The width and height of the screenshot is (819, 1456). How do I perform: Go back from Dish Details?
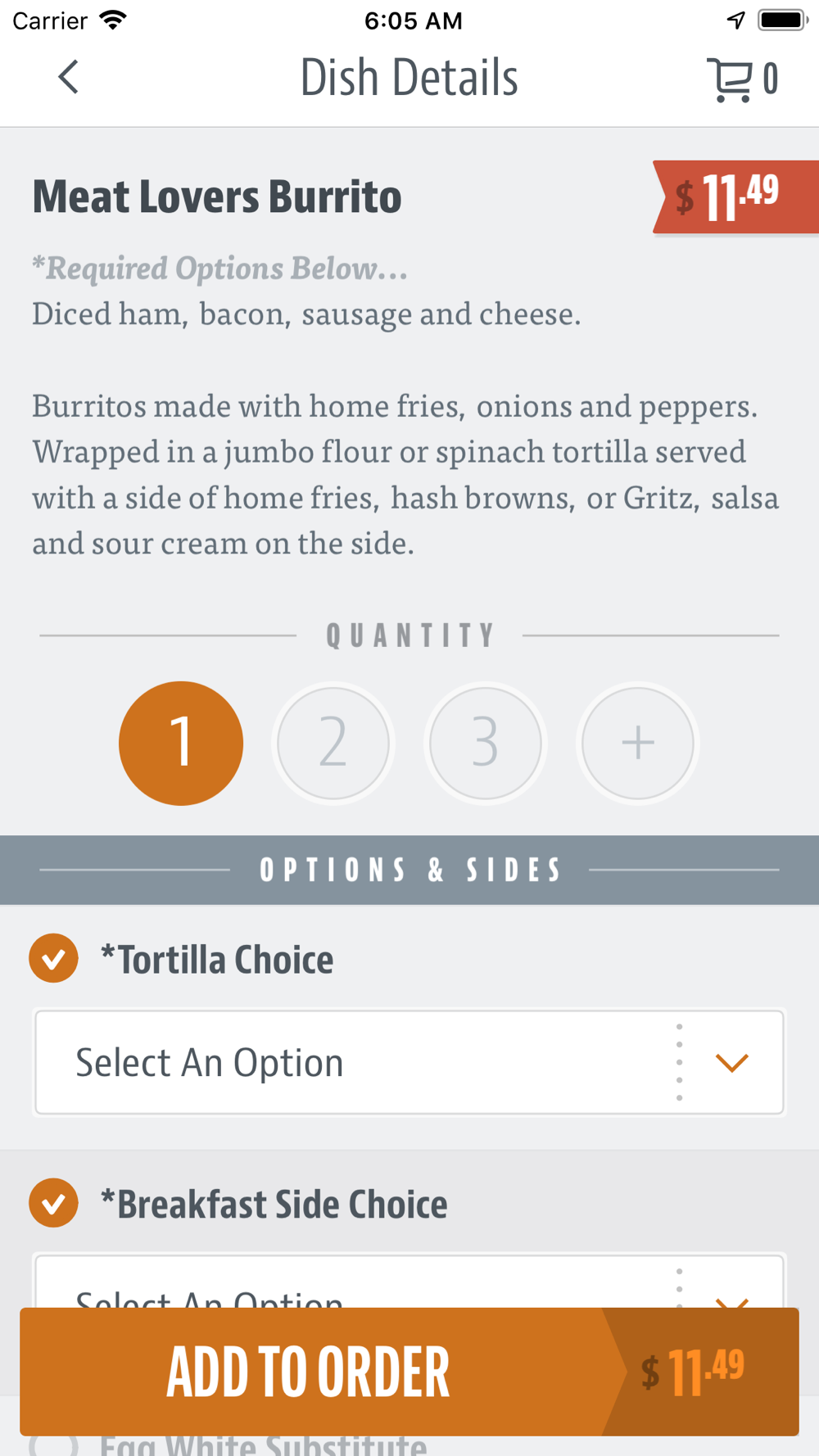(69, 78)
